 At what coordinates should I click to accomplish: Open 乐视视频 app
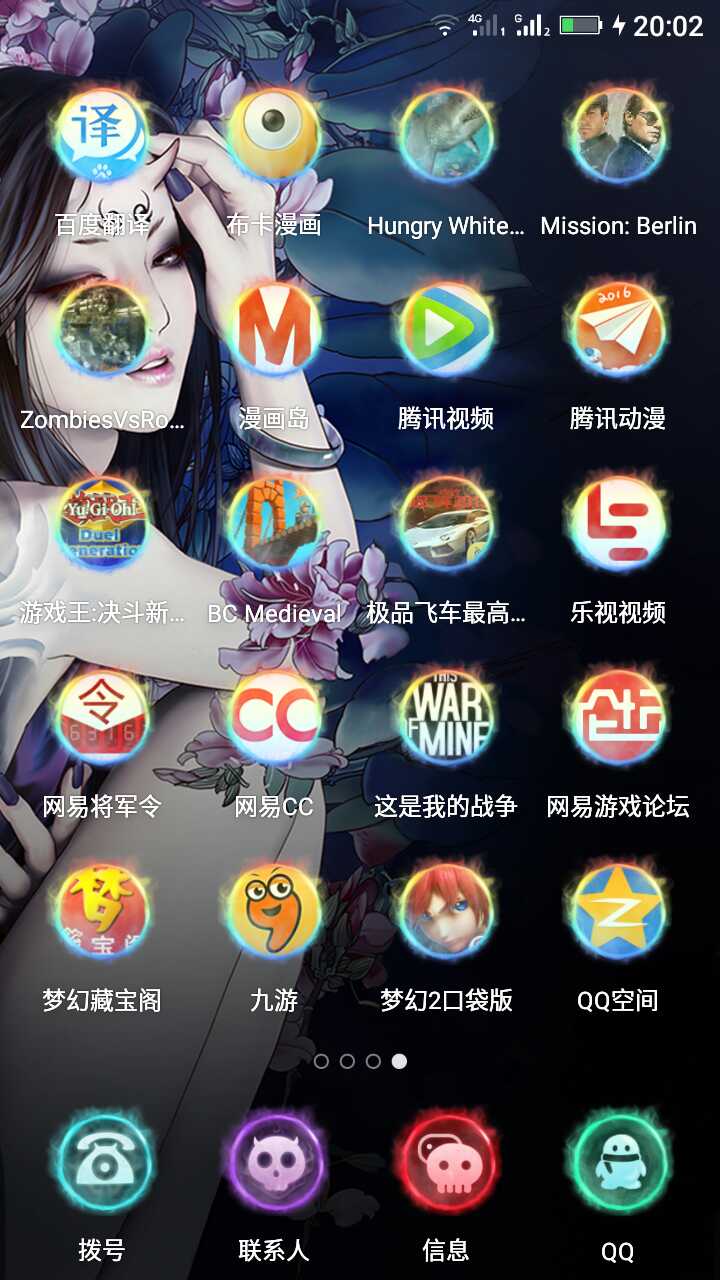point(617,523)
